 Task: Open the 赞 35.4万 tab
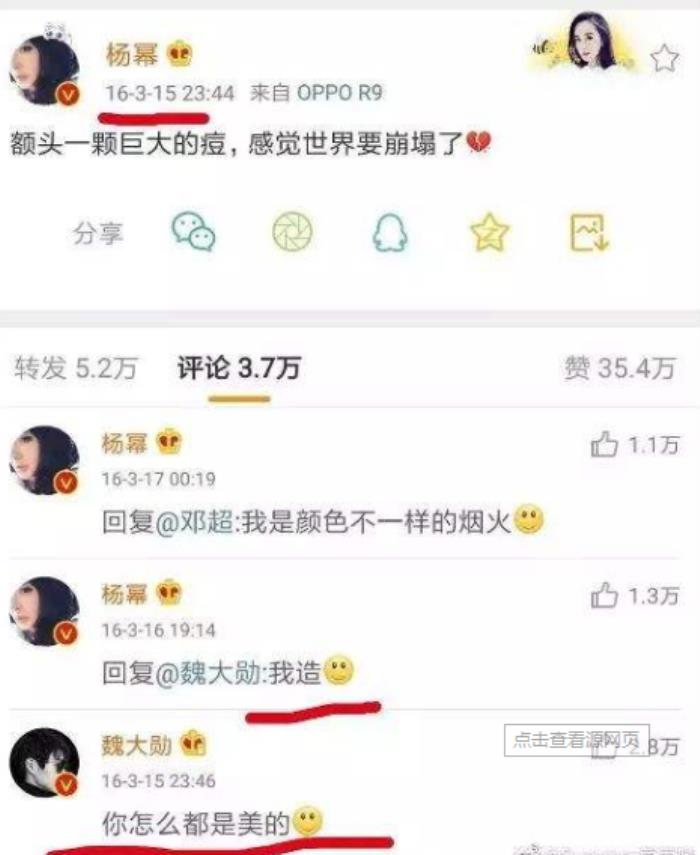[x=619, y=368]
